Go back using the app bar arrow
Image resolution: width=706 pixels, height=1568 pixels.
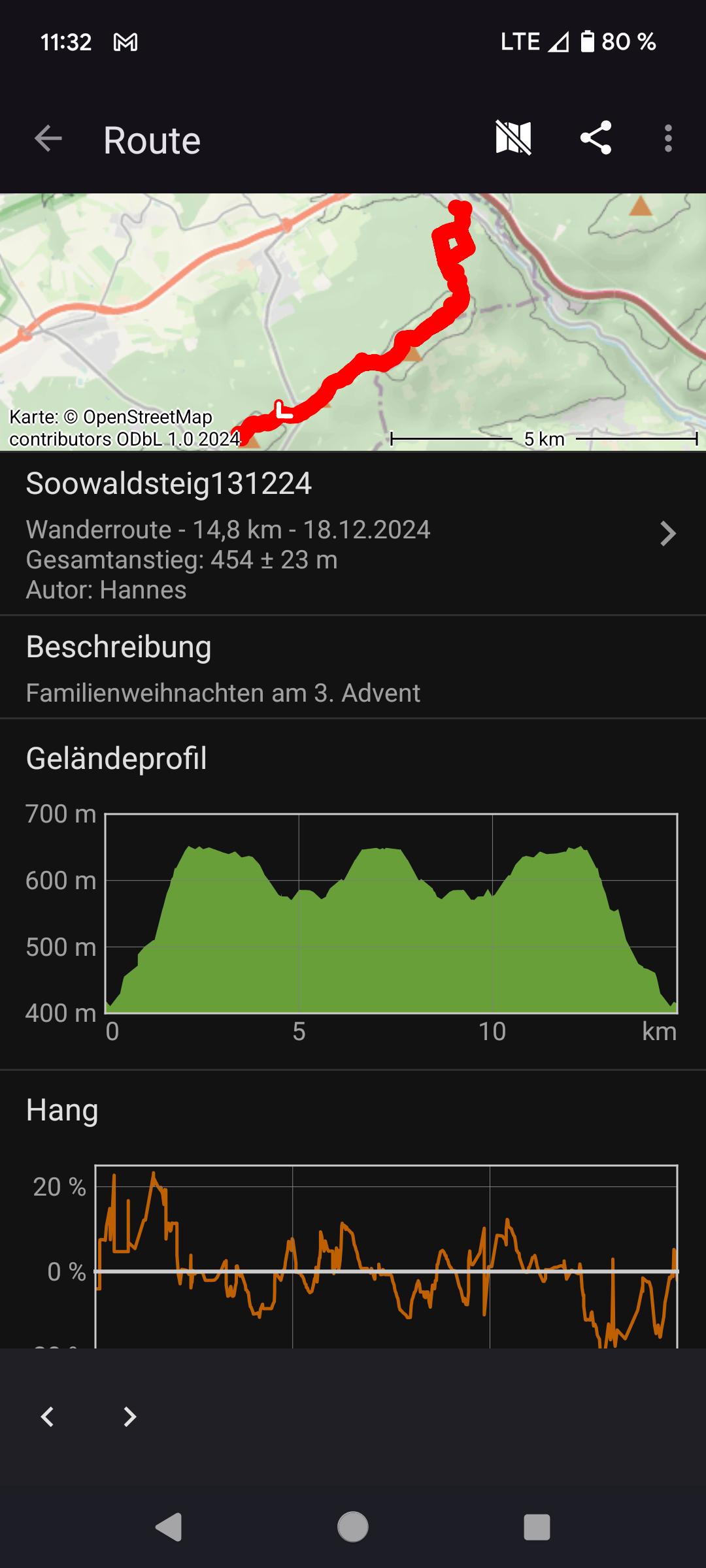[x=48, y=139]
